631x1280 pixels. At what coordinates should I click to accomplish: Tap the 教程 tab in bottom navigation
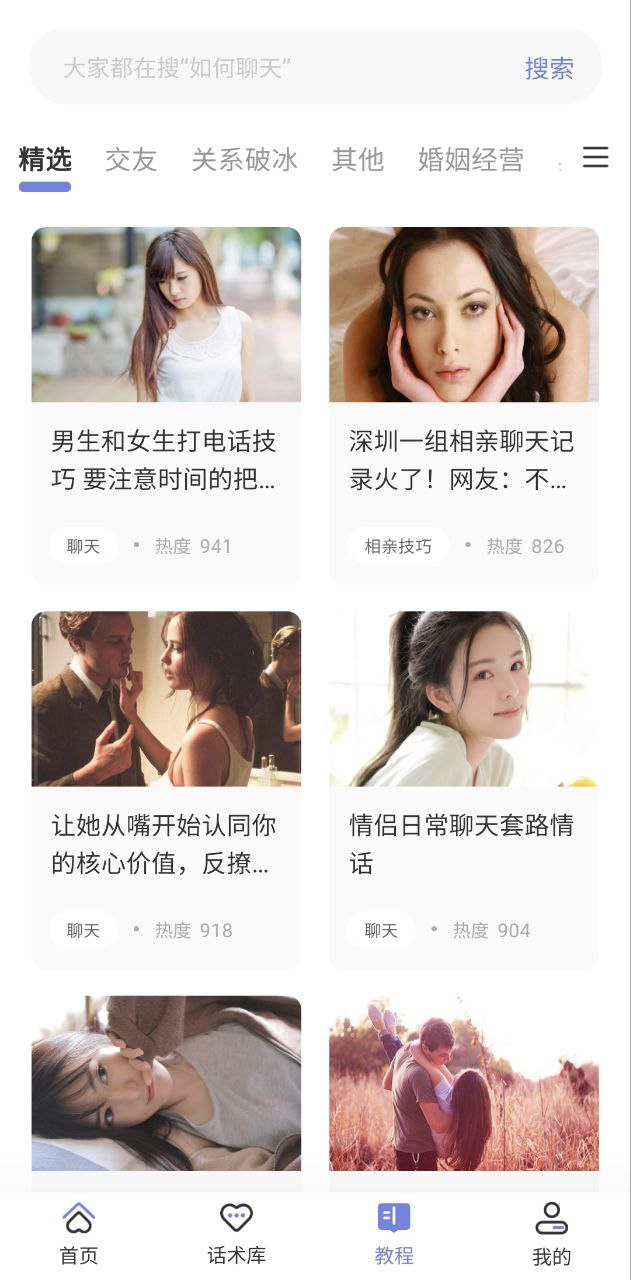click(394, 1234)
